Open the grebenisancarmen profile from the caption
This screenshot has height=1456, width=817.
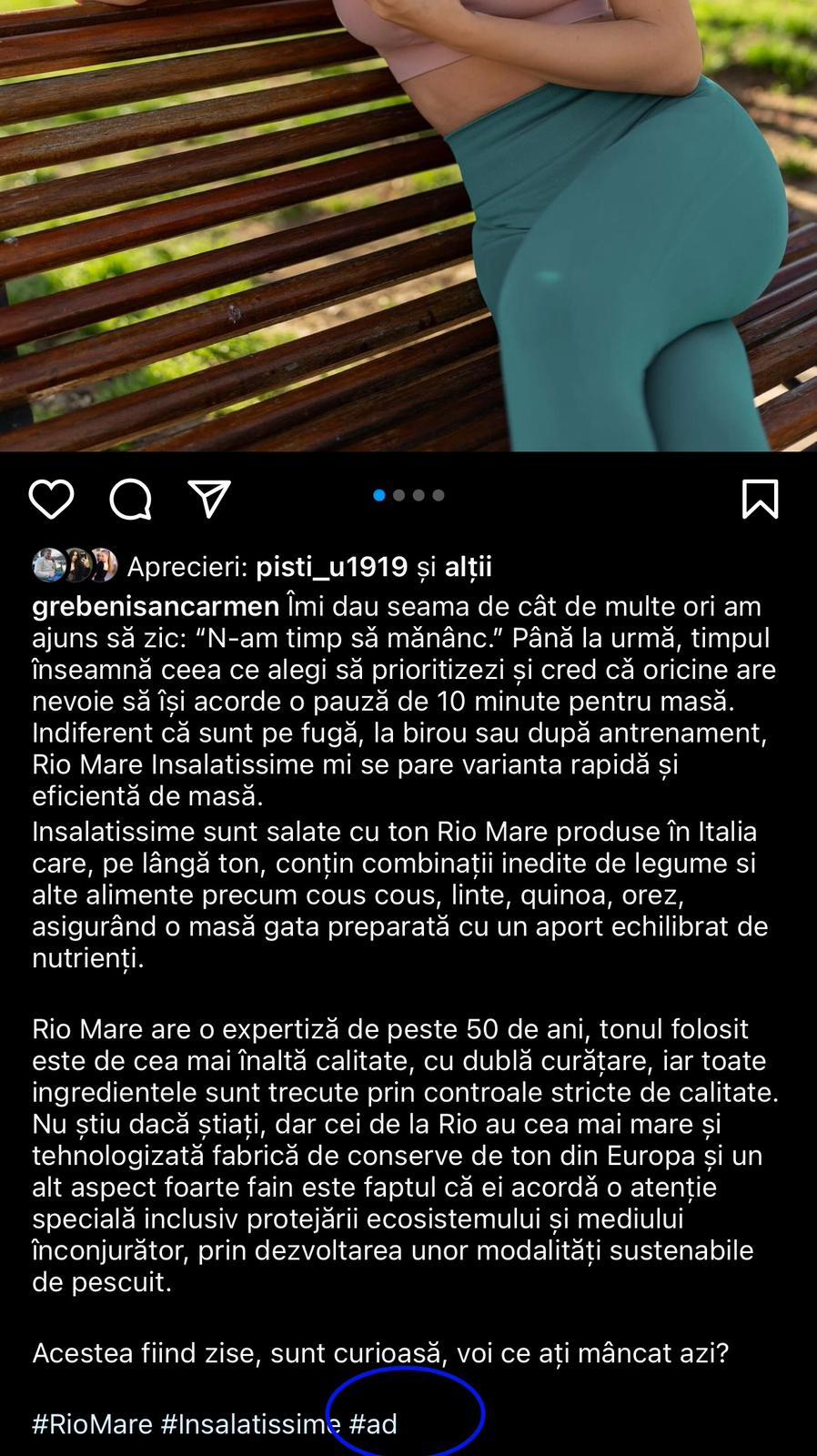[156, 606]
